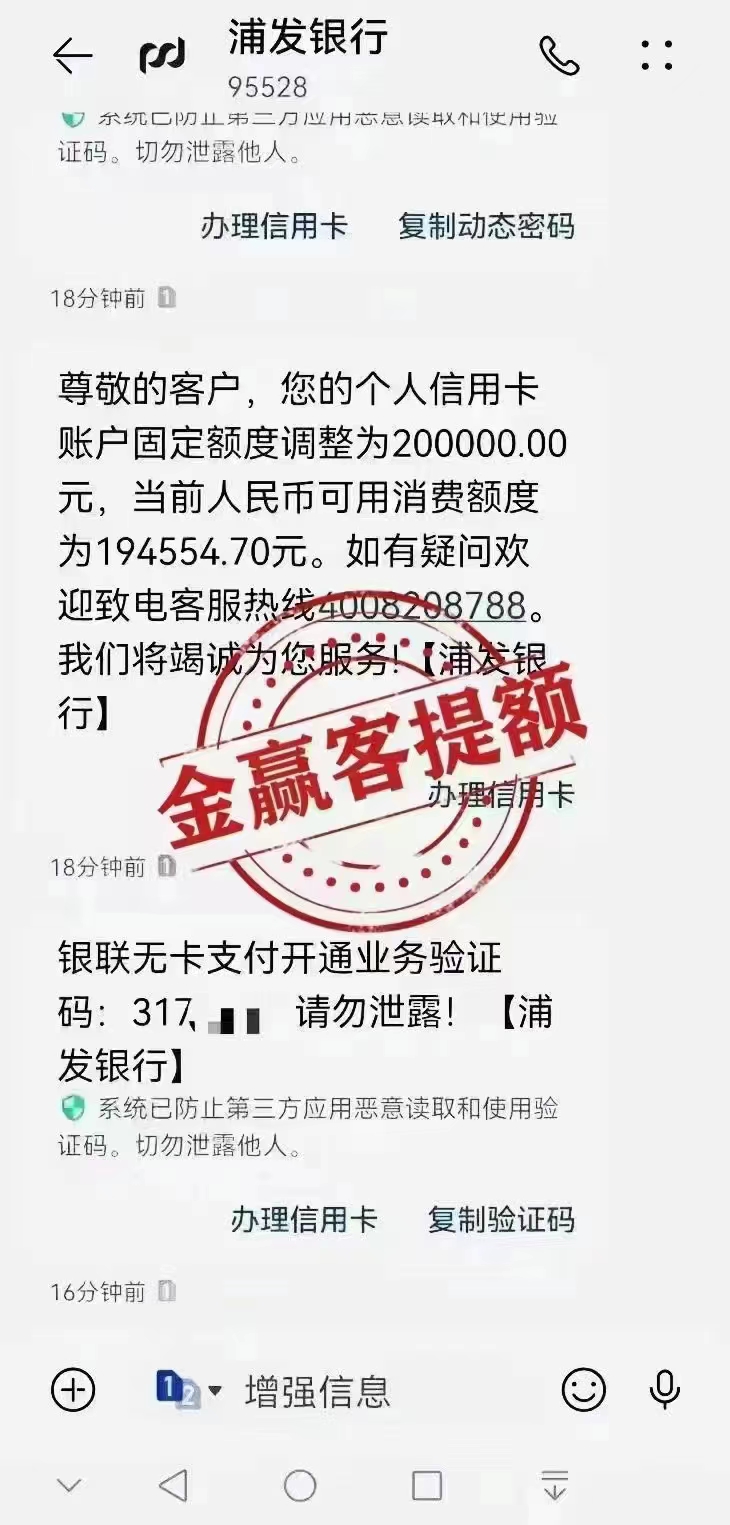The height and width of the screenshot is (1525, 730).
Task: Tap 办理信用卡 beside 复制动态密码
Action: [x=273, y=226]
